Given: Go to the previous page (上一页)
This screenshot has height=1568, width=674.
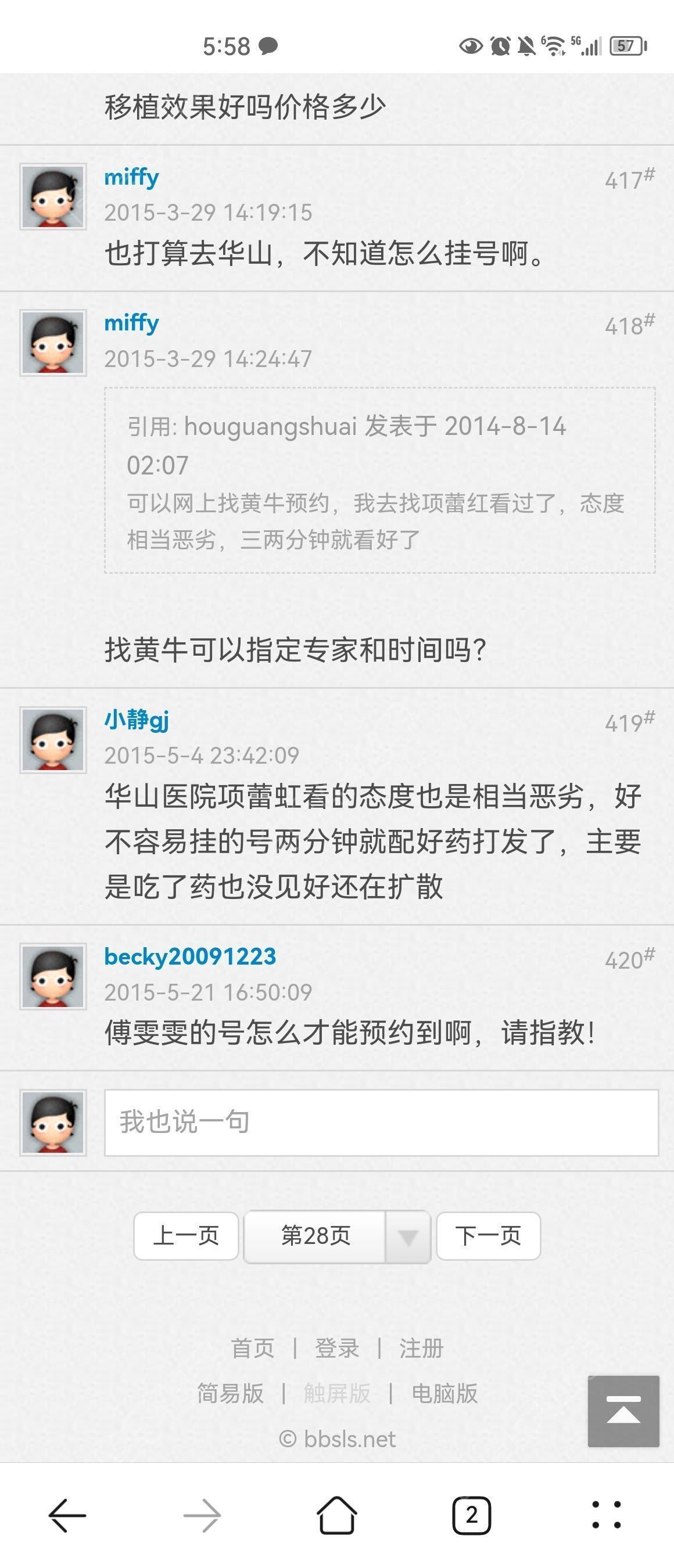Looking at the screenshot, I should [186, 1236].
